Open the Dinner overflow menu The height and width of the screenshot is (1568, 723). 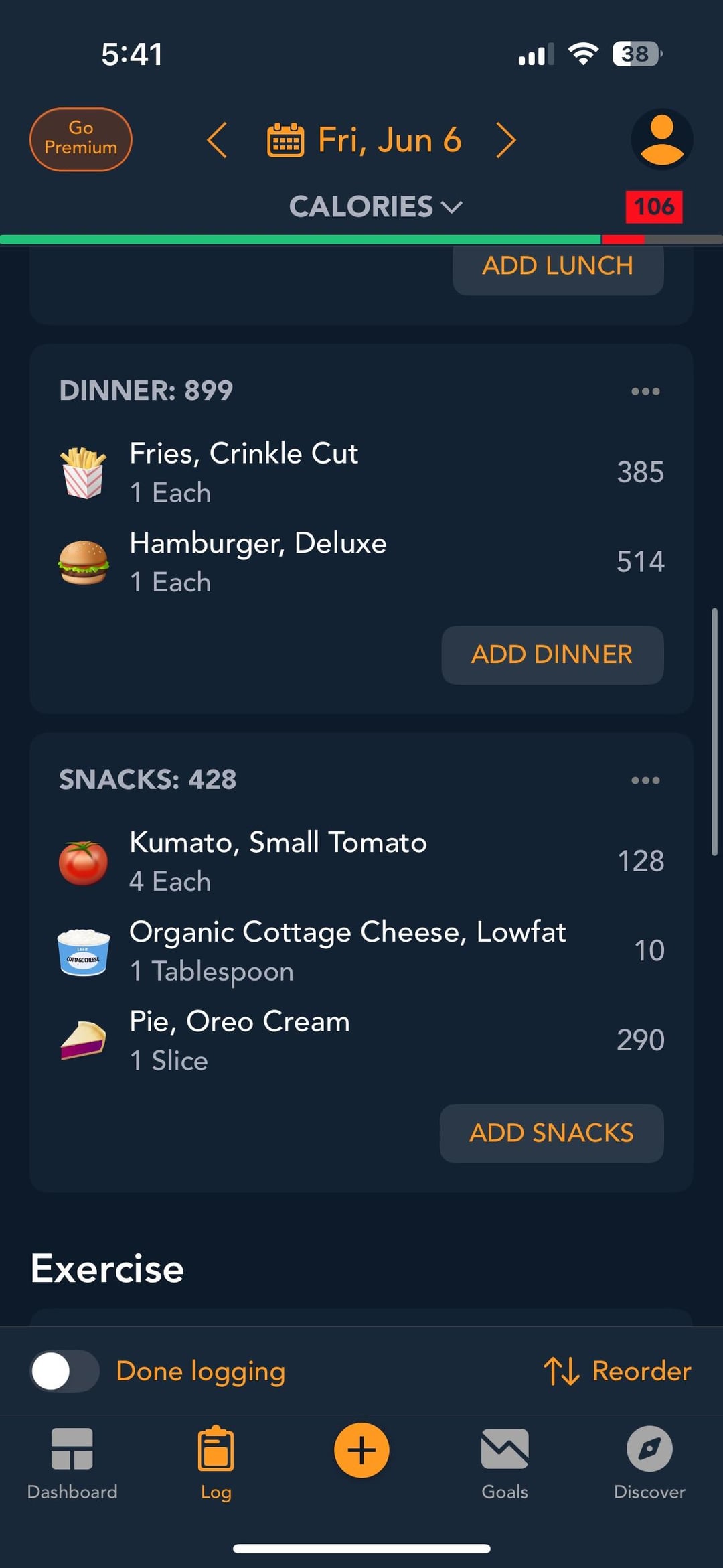(645, 391)
